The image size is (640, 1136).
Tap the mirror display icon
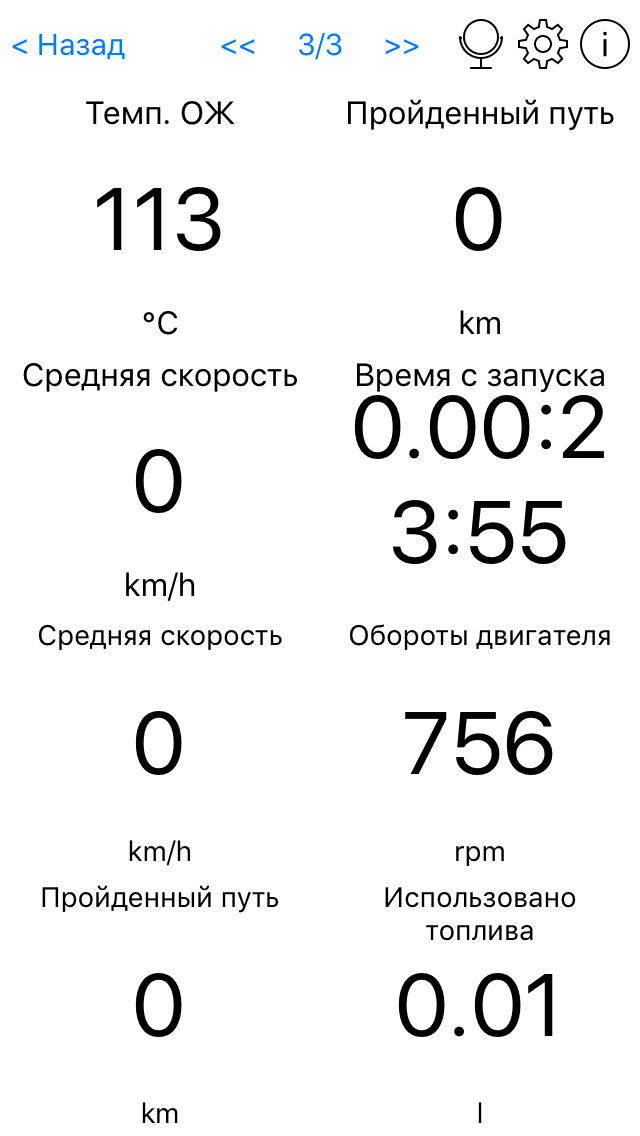pyautogui.click(x=480, y=45)
